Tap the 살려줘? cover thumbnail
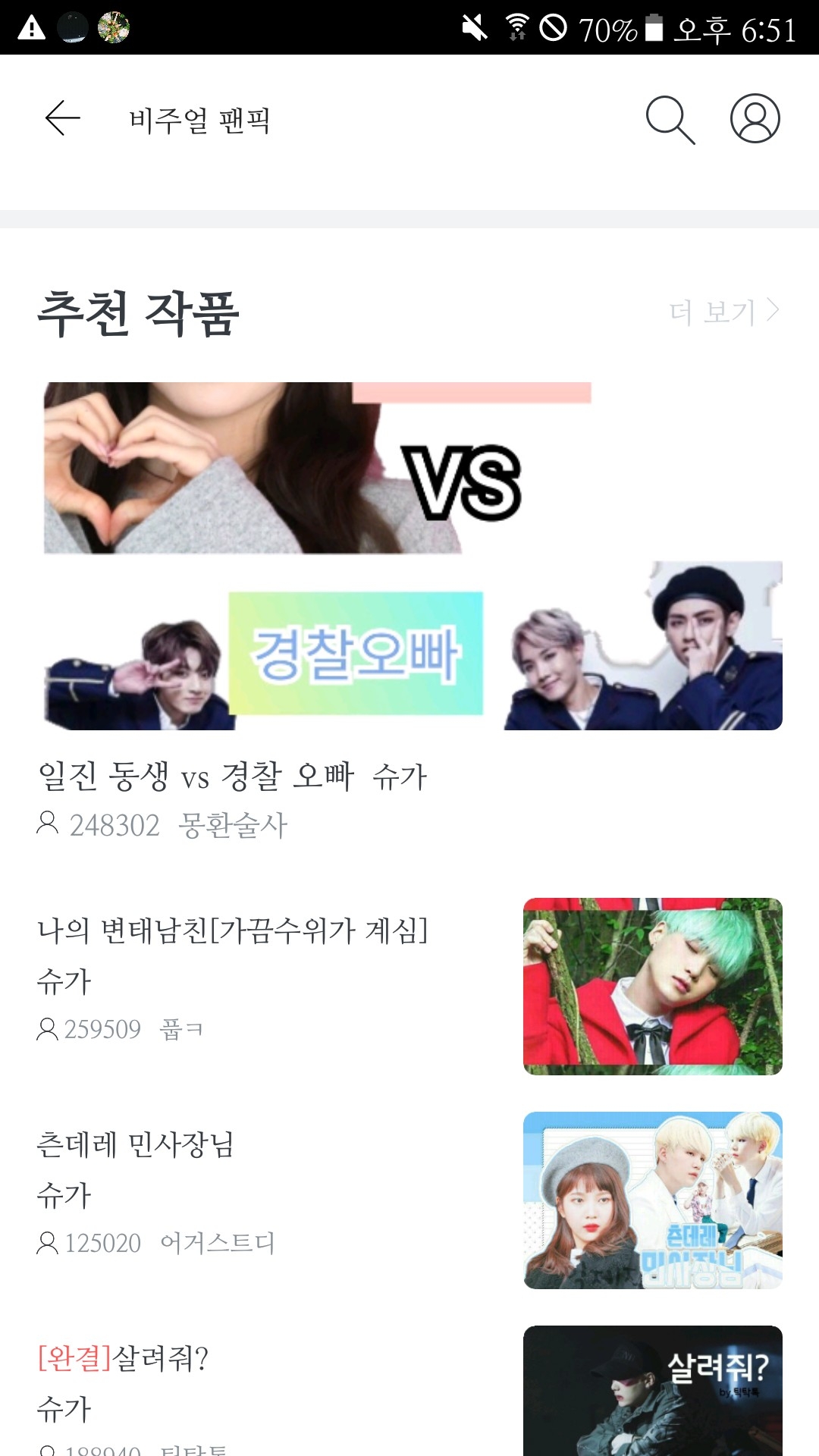Screen dimensions: 819x1456 (653, 1390)
